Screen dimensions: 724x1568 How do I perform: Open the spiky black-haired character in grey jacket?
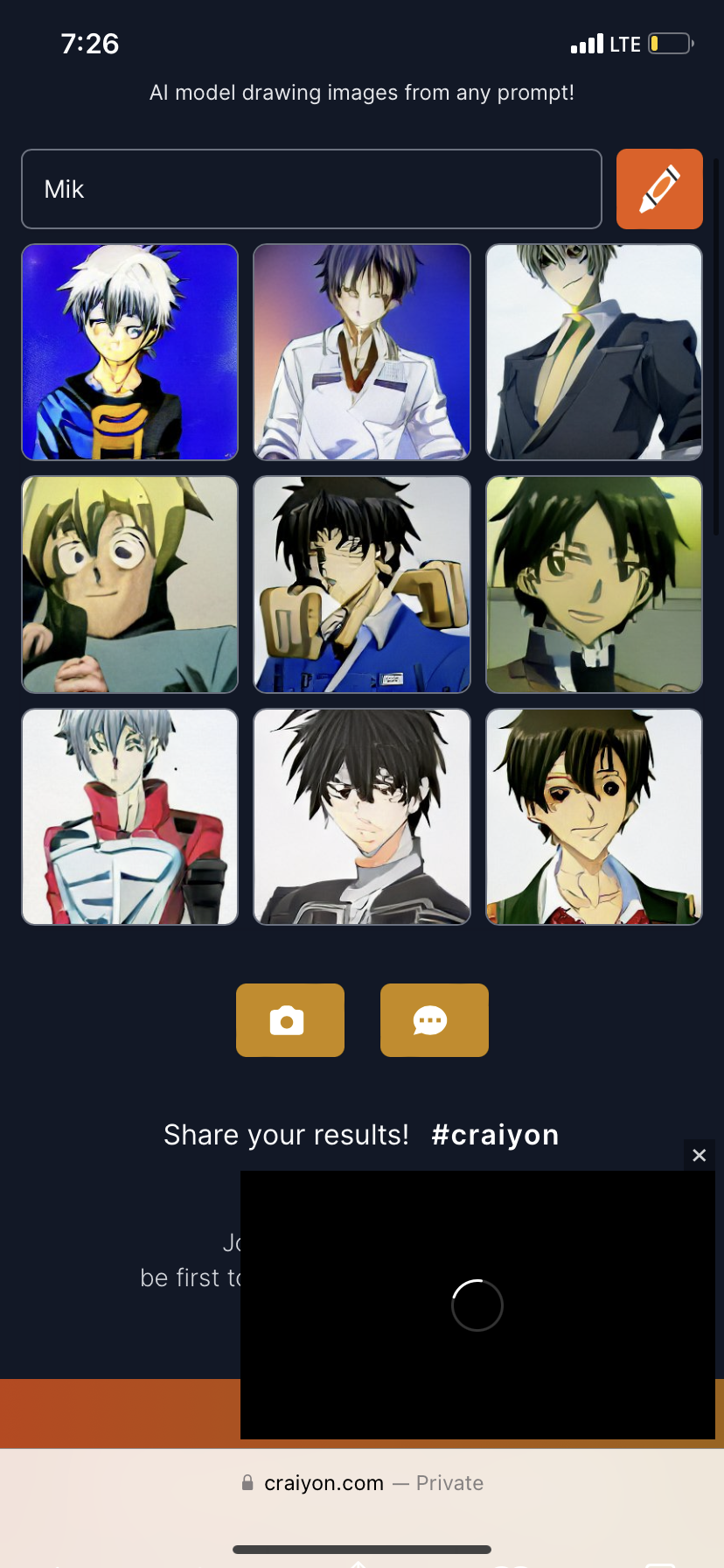click(362, 816)
